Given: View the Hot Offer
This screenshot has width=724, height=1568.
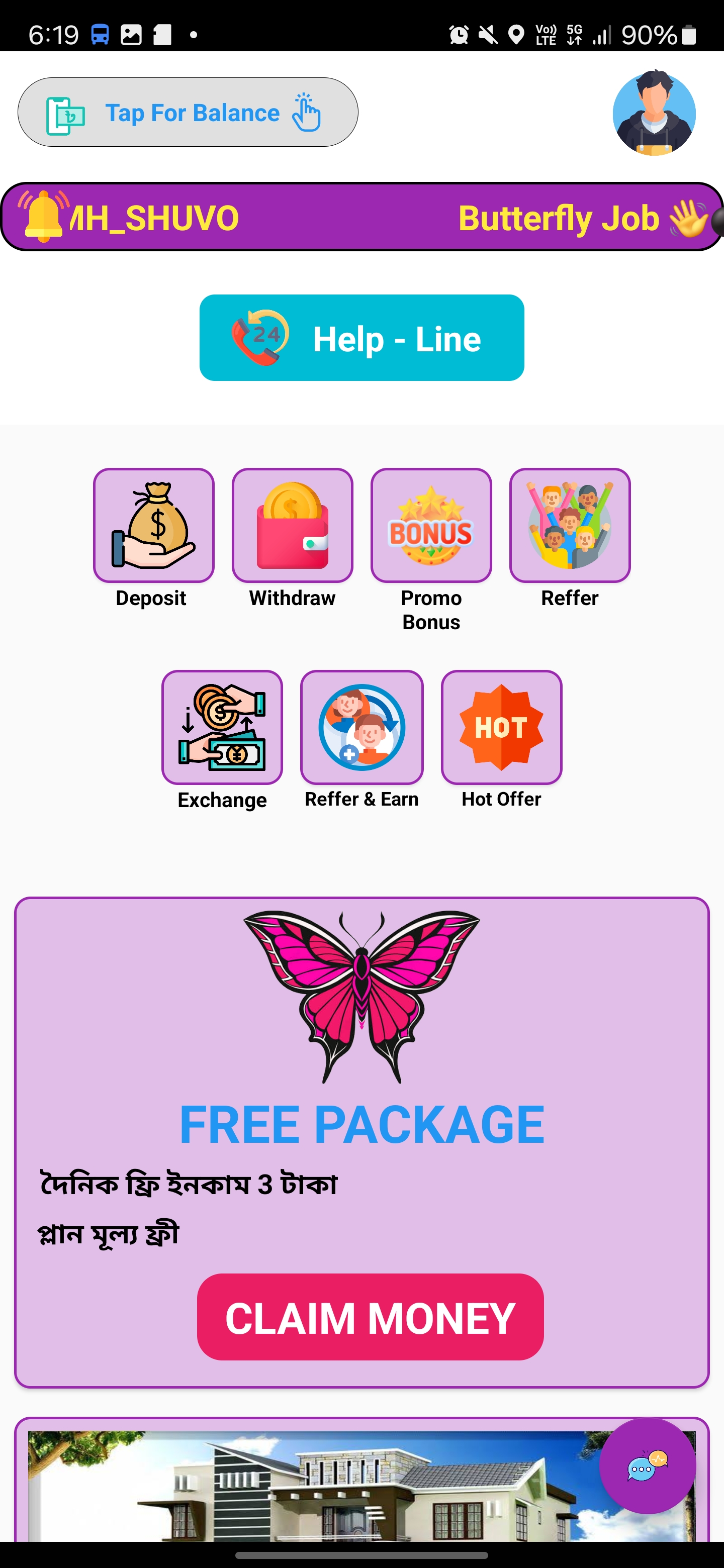Looking at the screenshot, I should [x=501, y=727].
